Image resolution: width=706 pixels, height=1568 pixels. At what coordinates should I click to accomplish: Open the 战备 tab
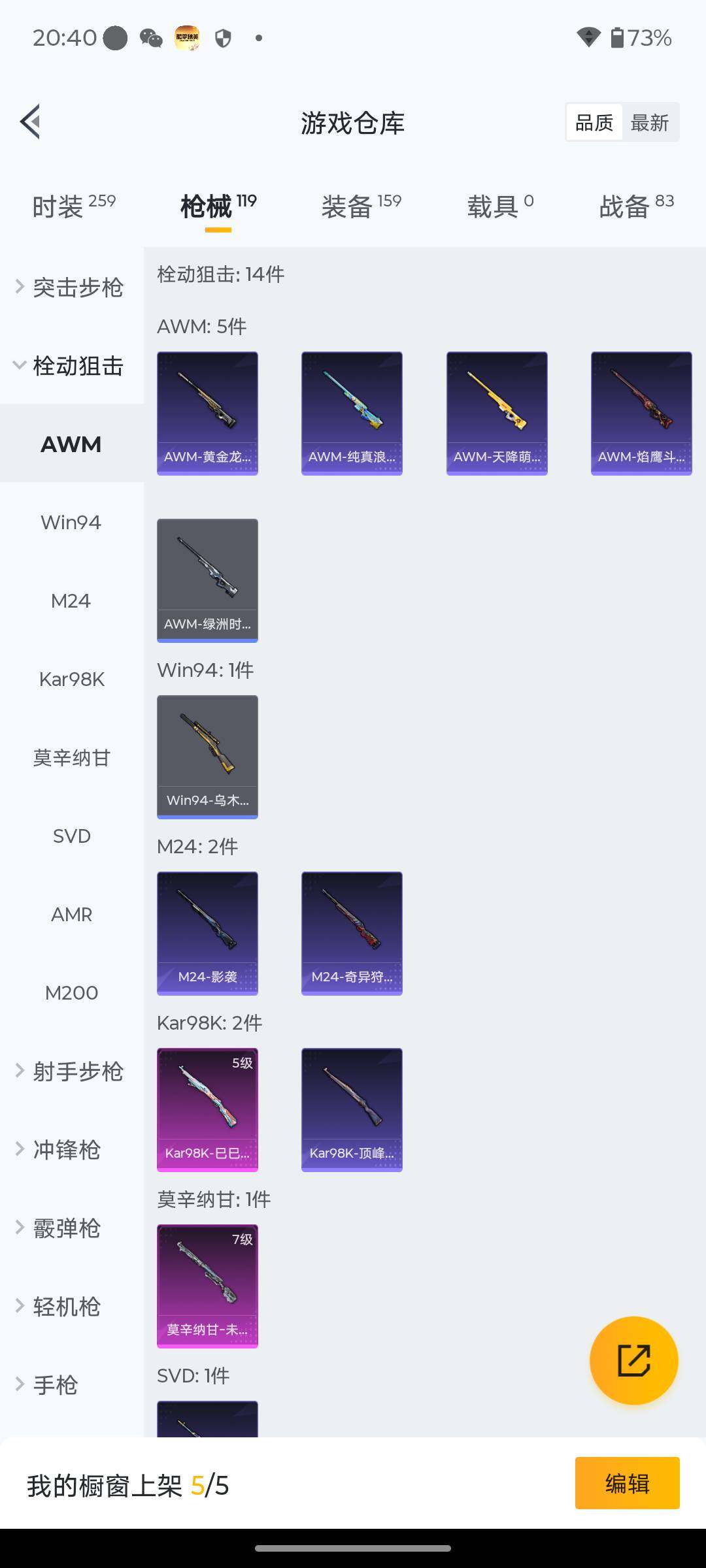636,206
